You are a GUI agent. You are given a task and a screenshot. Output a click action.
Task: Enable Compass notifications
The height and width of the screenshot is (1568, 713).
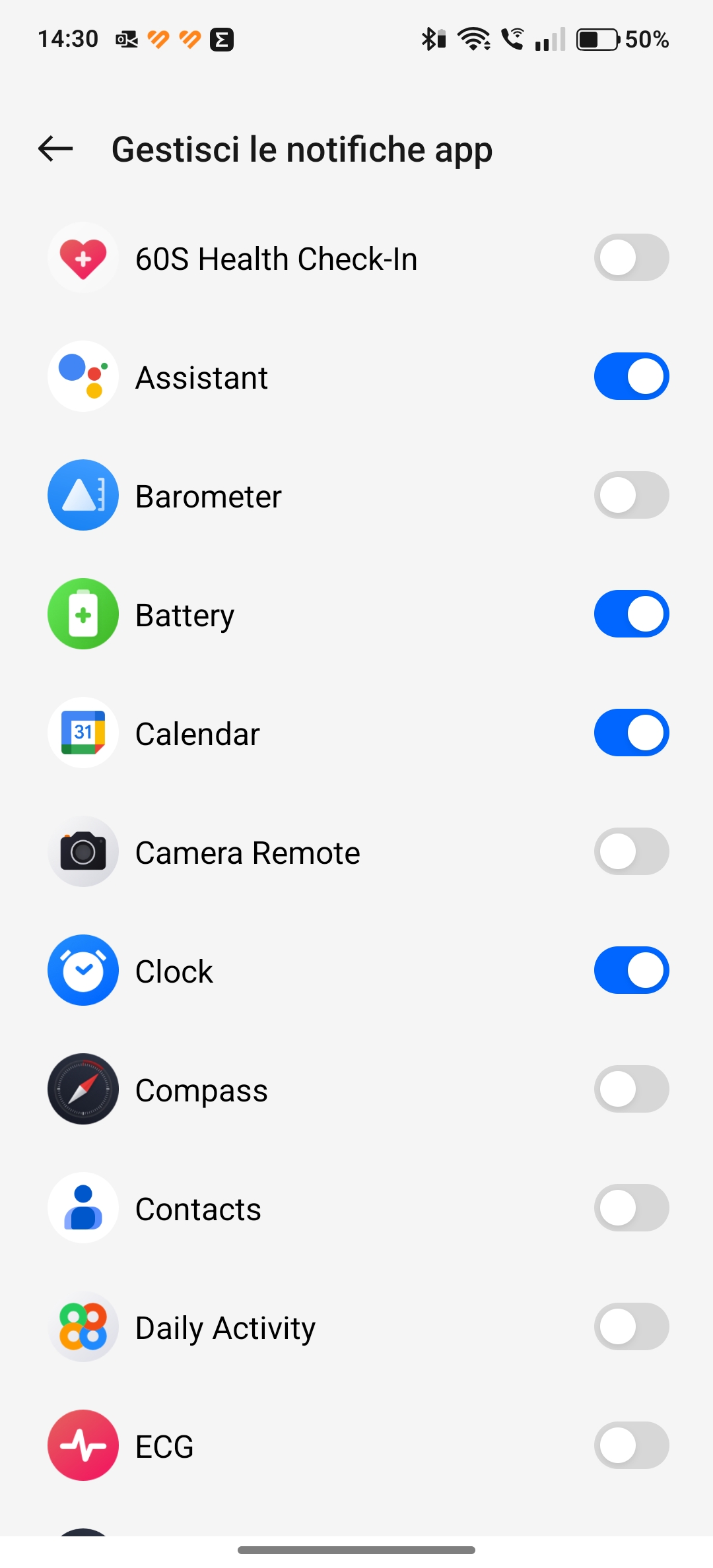(x=631, y=1089)
